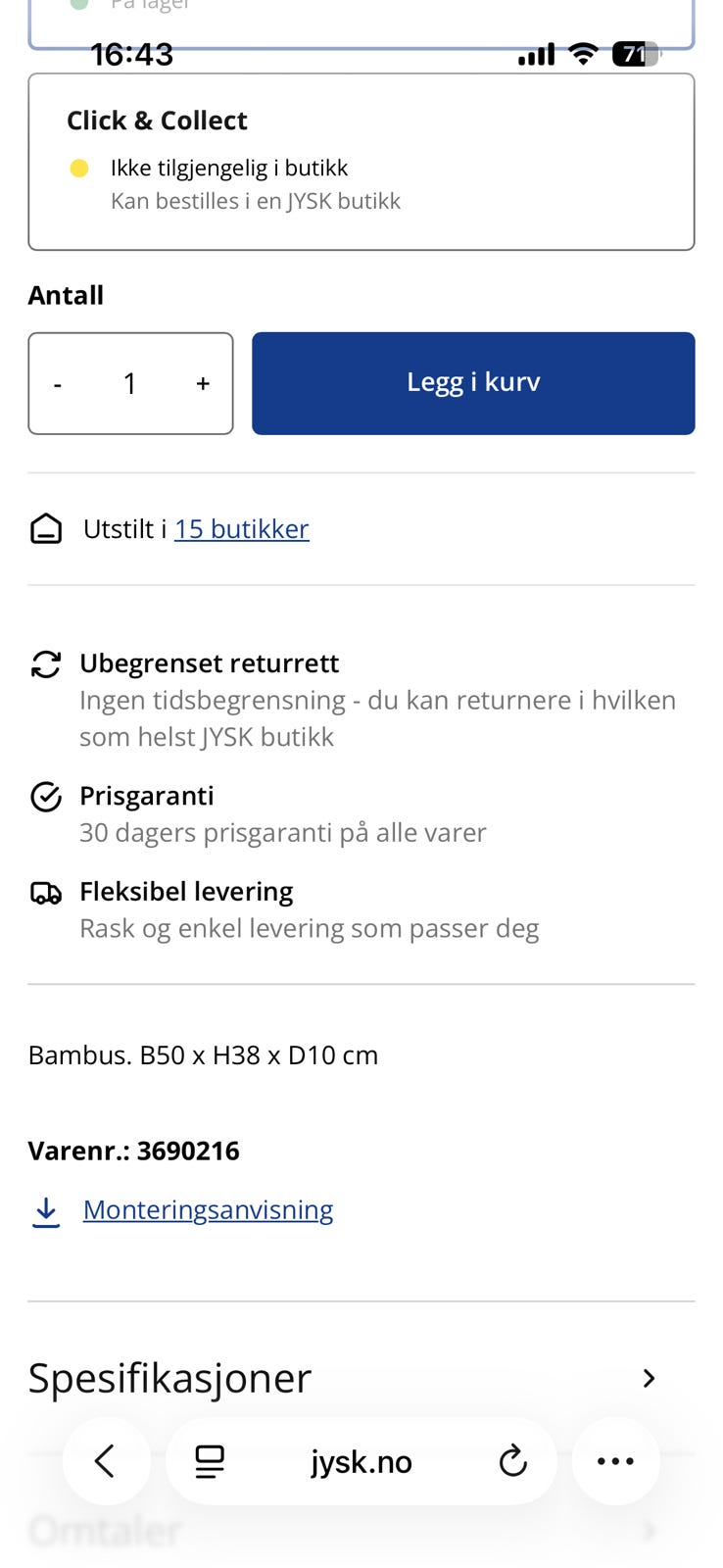Open the 15 butikker link
The width and height of the screenshot is (723, 1568).
click(x=241, y=529)
